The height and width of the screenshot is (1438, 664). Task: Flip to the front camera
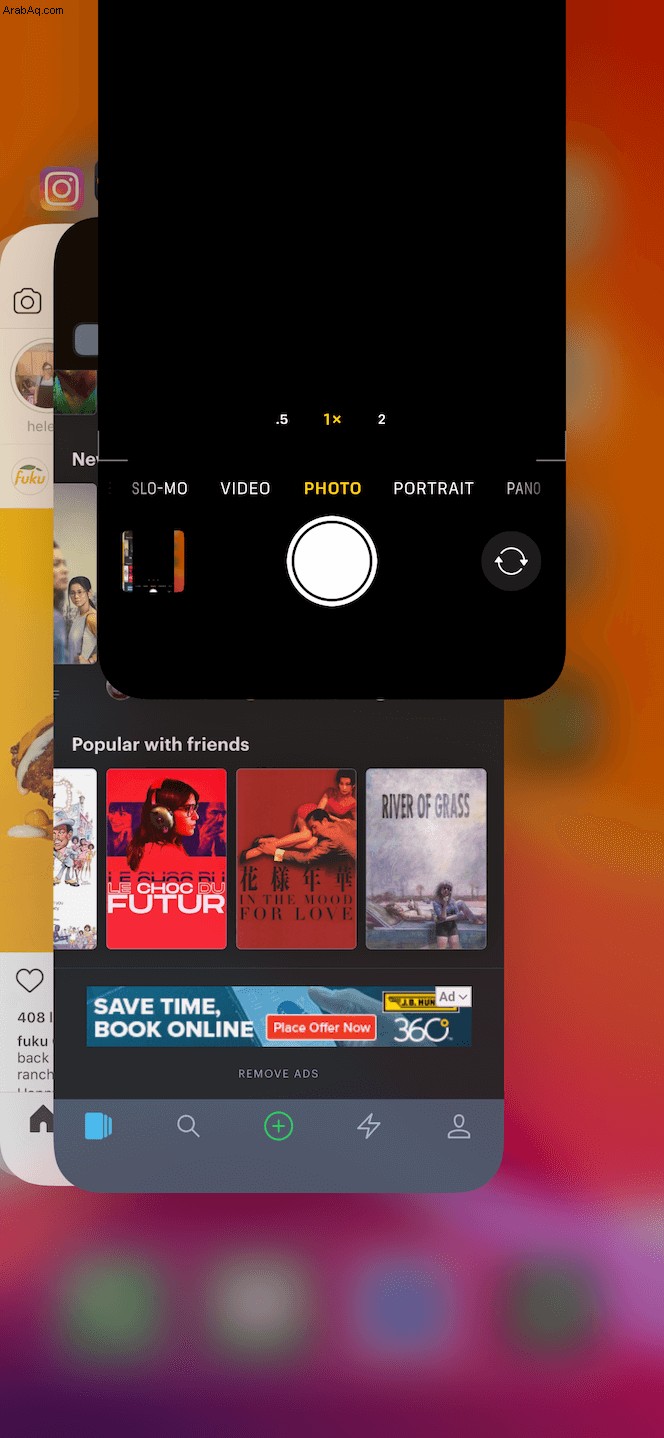click(x=511, y=561)
